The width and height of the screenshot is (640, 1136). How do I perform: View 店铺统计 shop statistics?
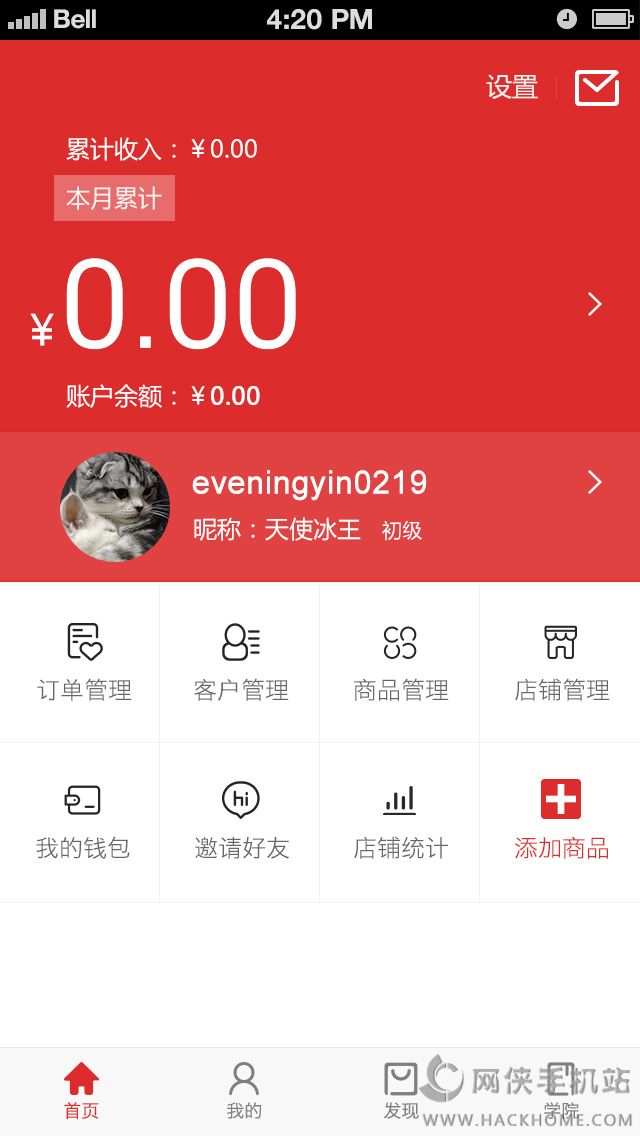[x=400, y=822]
